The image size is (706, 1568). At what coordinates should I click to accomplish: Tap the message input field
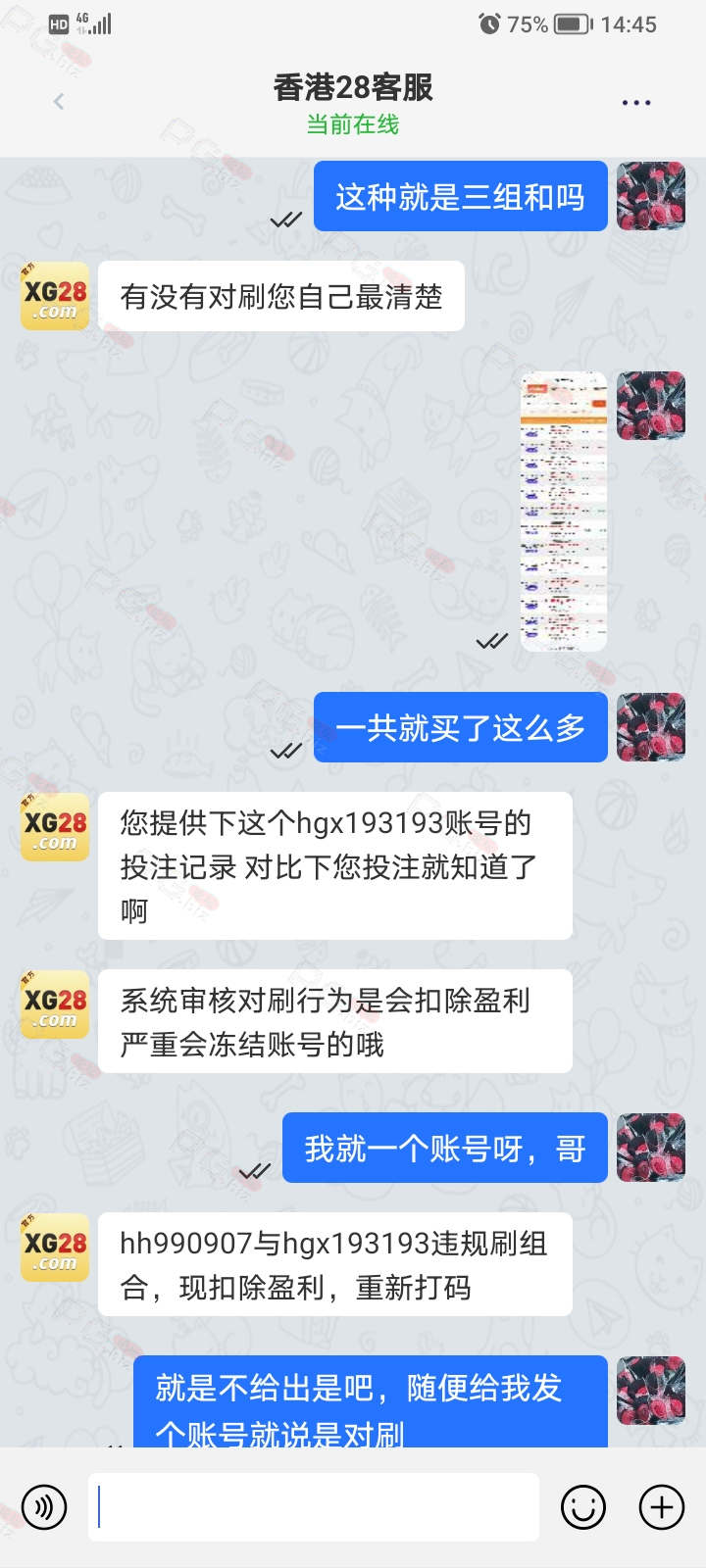[314, 1507]
